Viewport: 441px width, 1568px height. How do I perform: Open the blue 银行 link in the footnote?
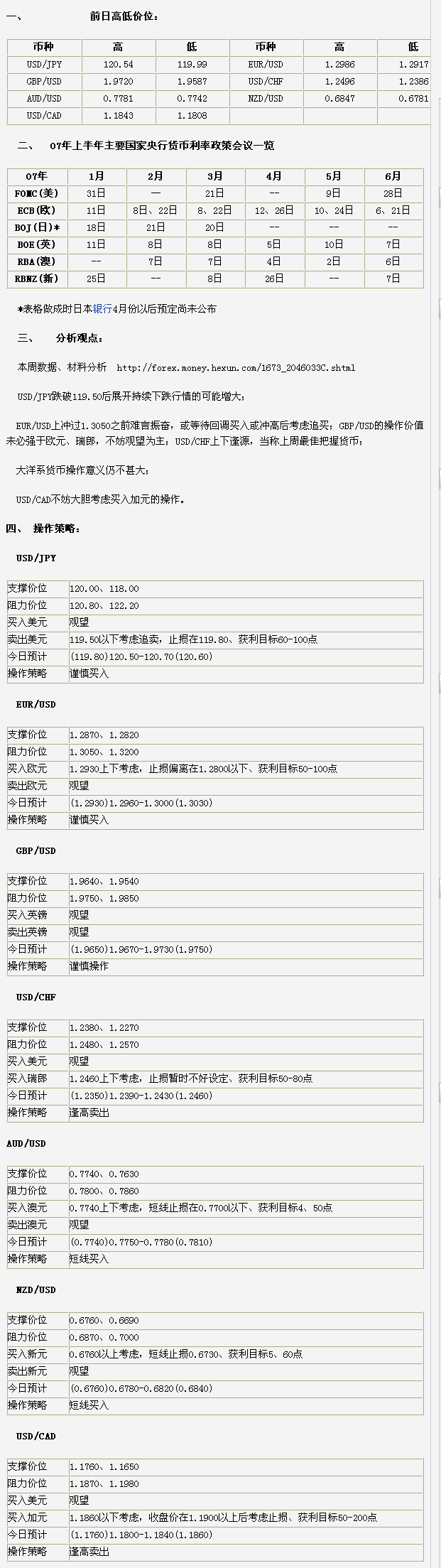[x=102, y=309]
